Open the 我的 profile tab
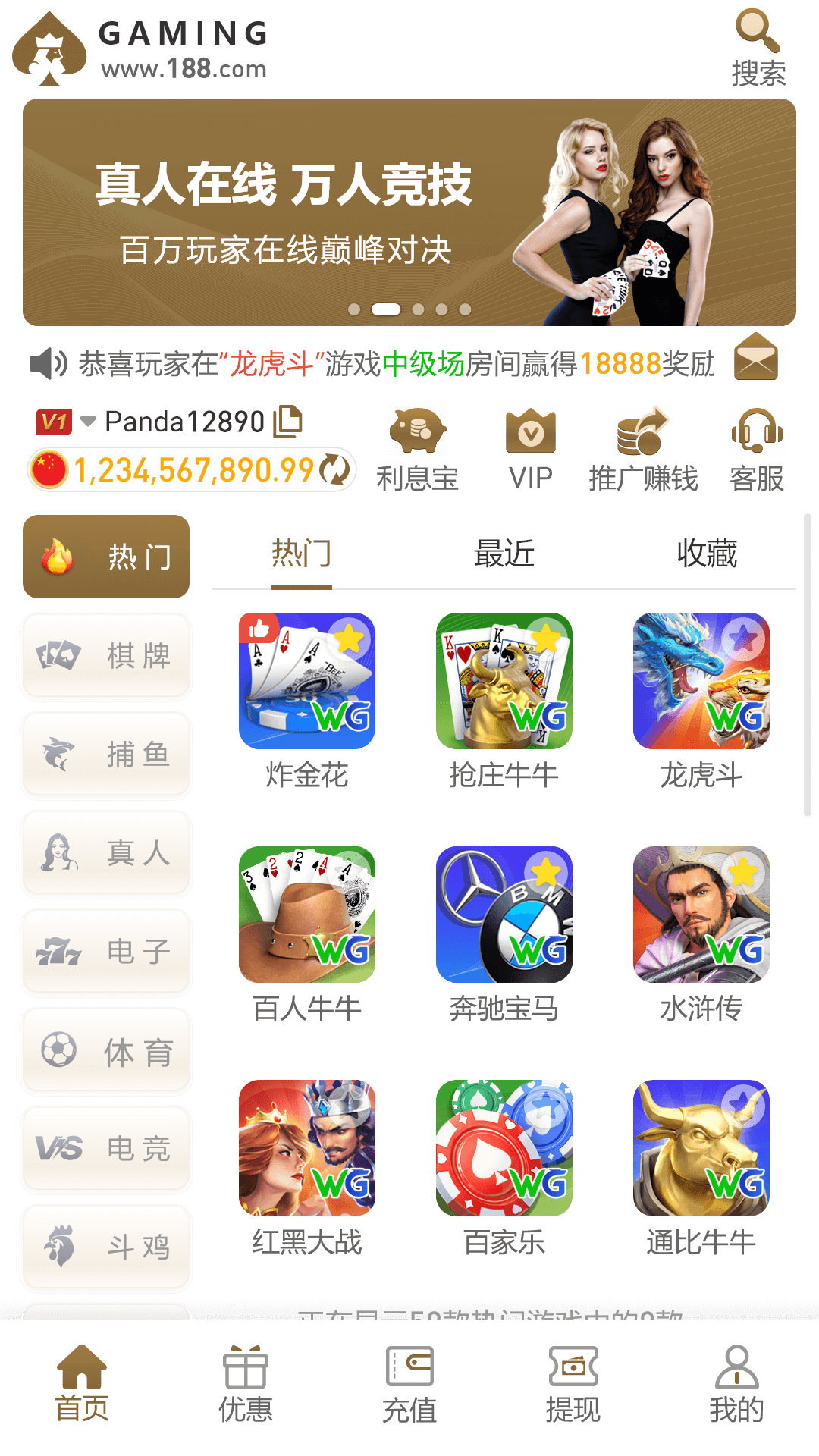Screen dimensions: 819x1456 (736, 1385)
